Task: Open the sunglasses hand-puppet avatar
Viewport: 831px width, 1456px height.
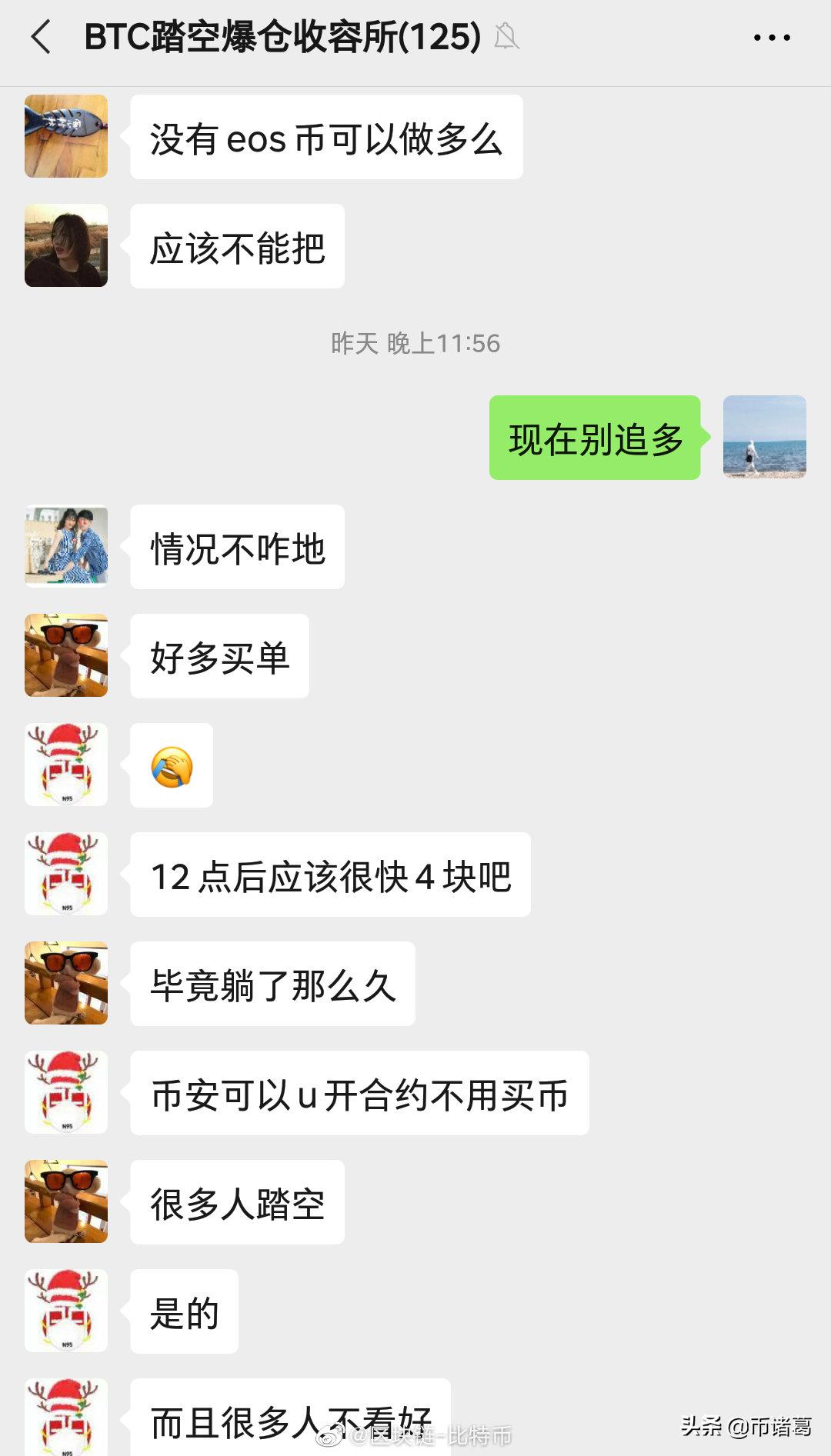Action: (x=65, y=656)
